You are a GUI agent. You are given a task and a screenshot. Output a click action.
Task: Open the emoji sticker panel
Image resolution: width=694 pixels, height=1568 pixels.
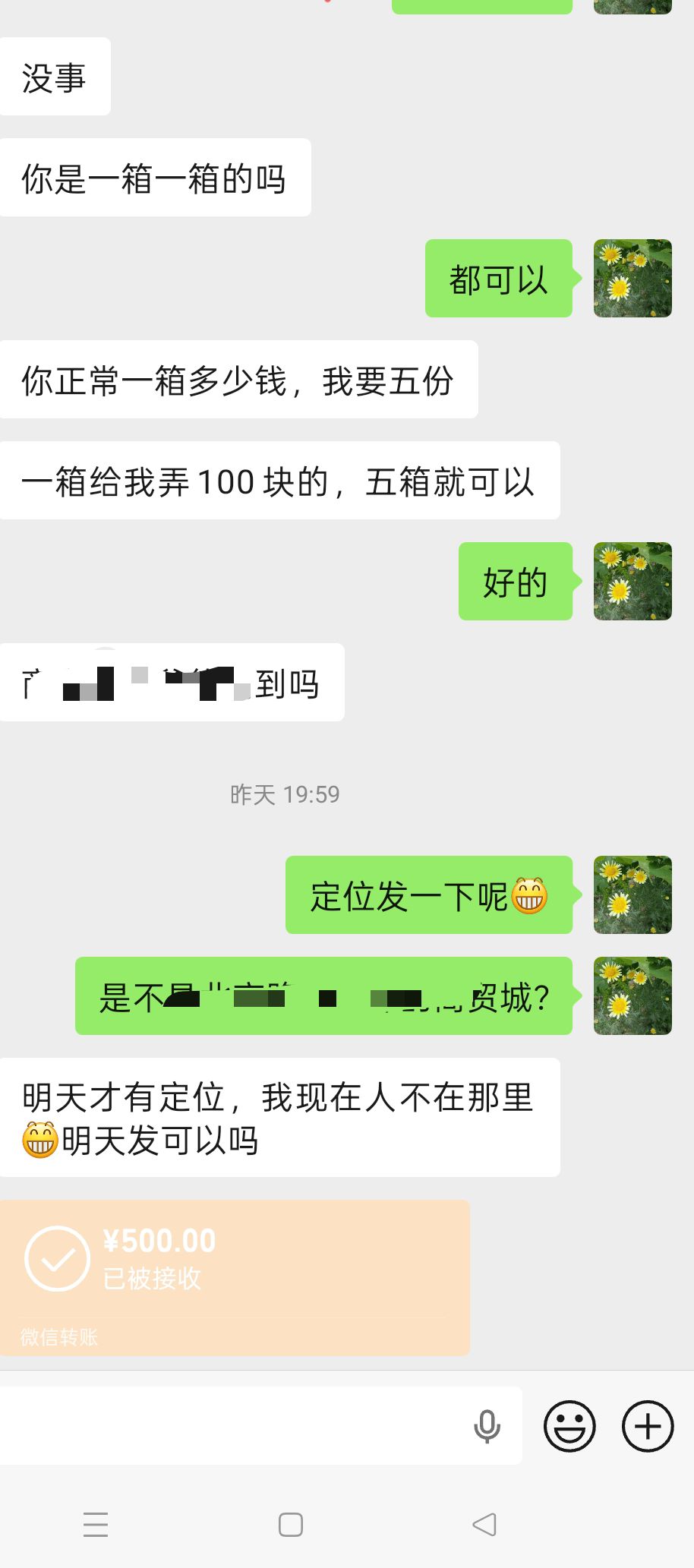[569, 1426]
